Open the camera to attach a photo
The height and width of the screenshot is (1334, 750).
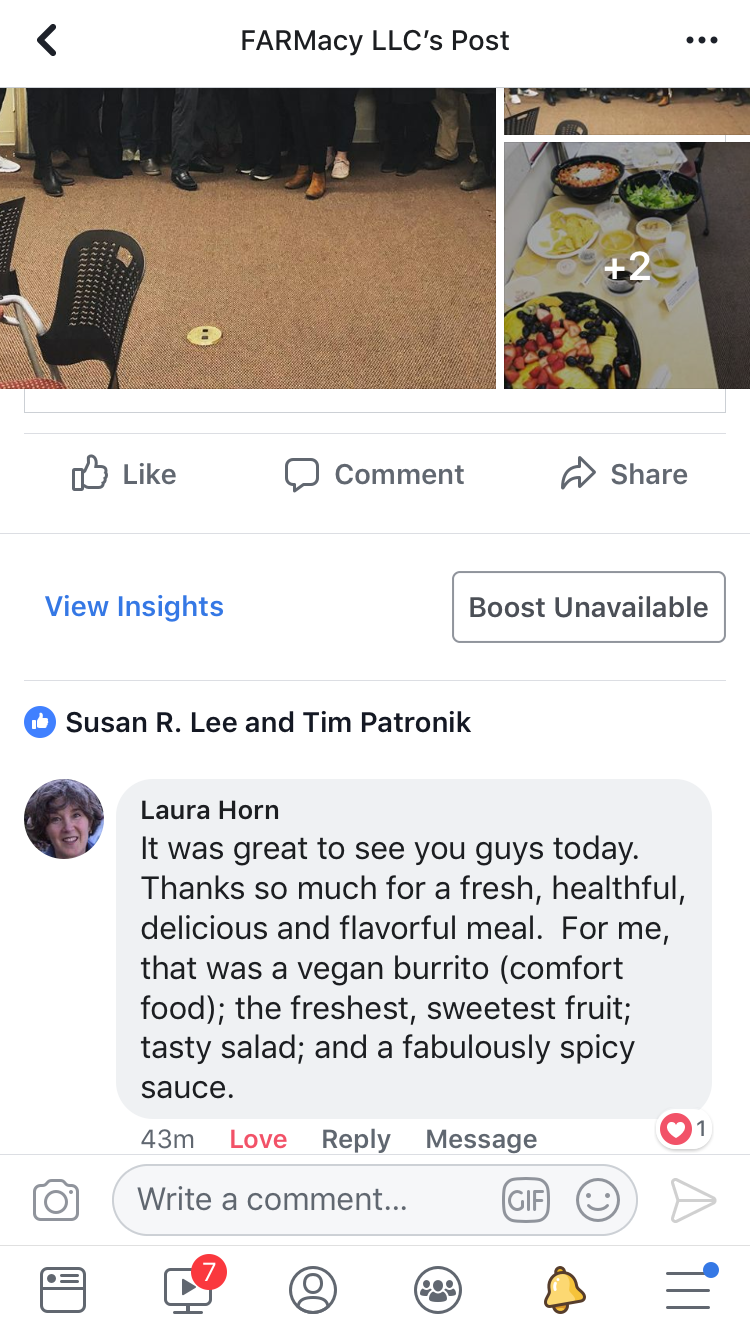tap(56, 1200)
